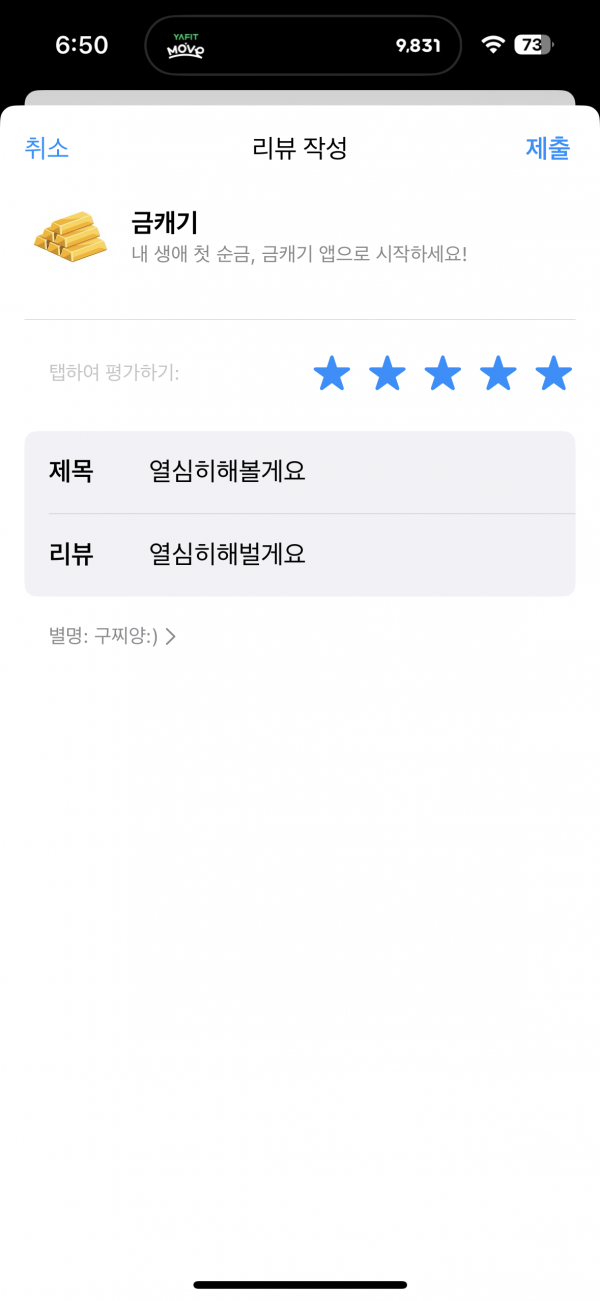Screen dimensions: 600x1301
Task: Edit the 제목 title field
Action: (300, 472)
